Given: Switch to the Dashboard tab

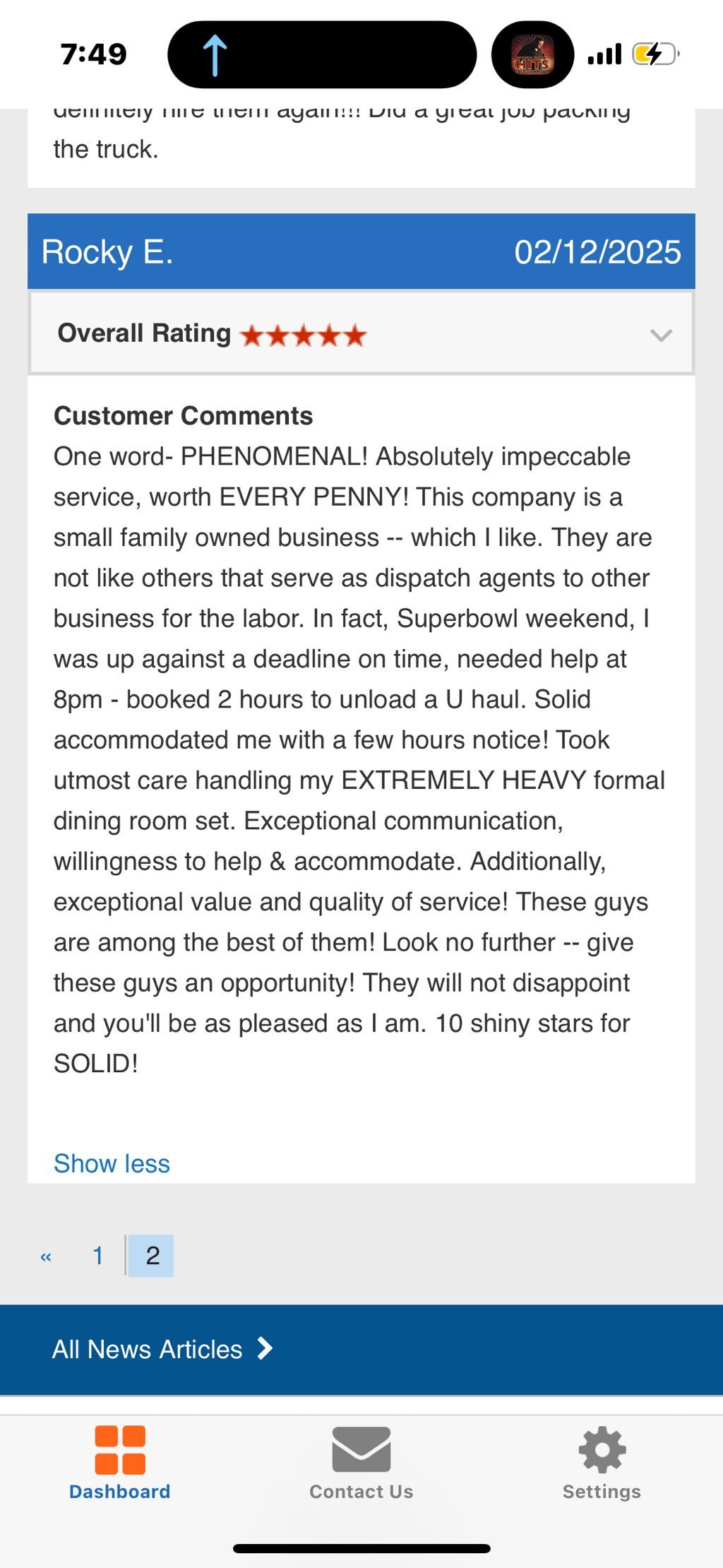Looking at the screenshot, I should (x=120, y=1462).
